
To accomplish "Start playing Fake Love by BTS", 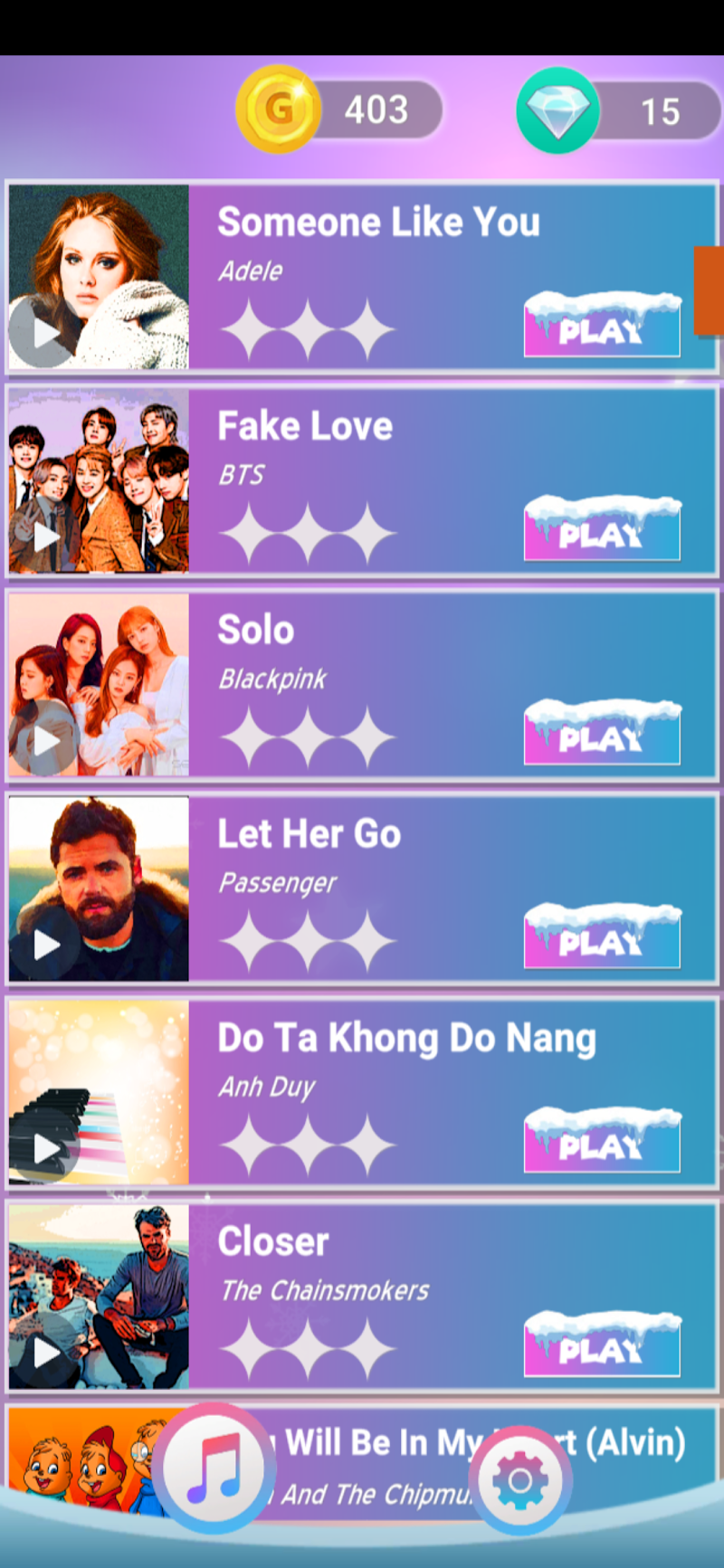I will click(x=602, y=531).
